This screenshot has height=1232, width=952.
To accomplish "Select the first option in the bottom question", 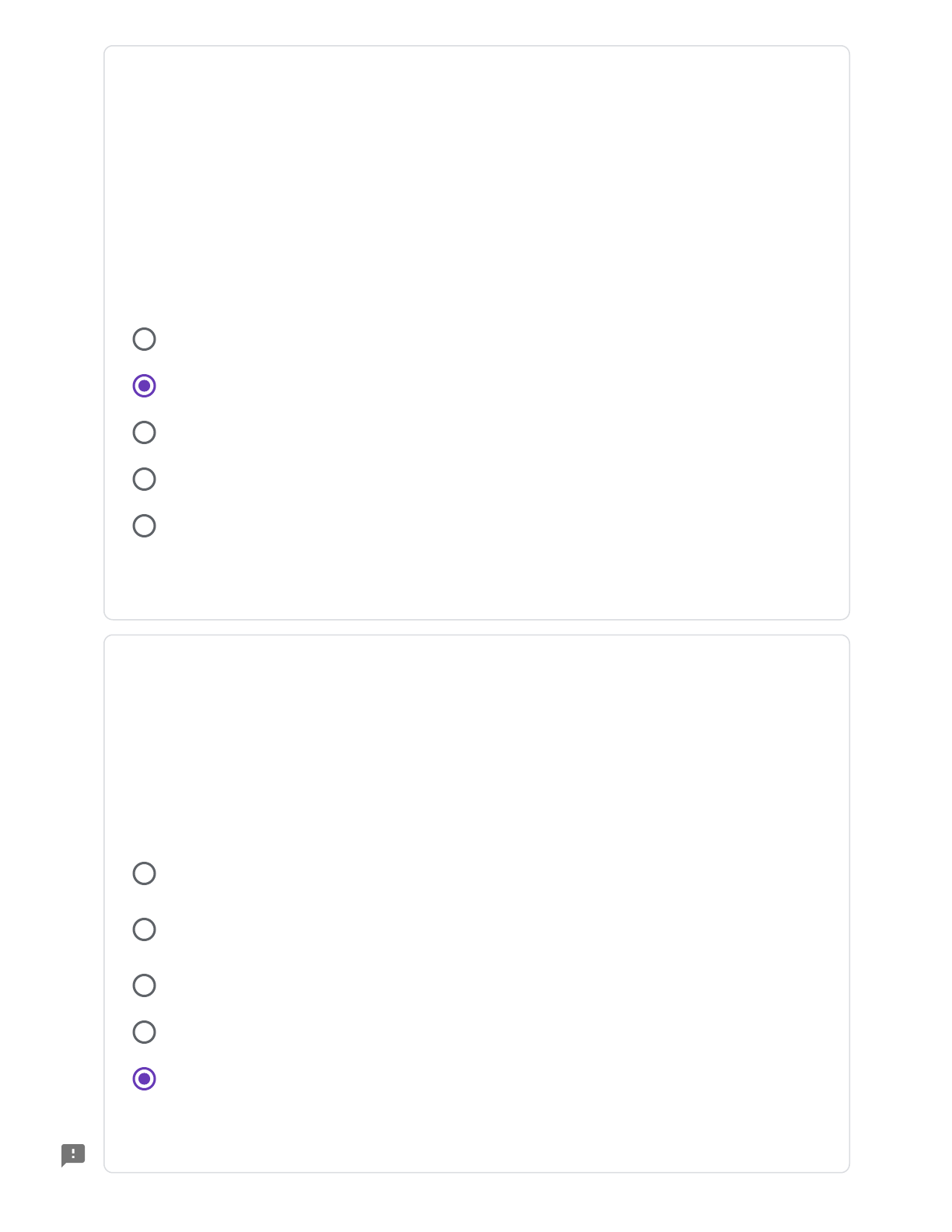I will click(144, 873).
